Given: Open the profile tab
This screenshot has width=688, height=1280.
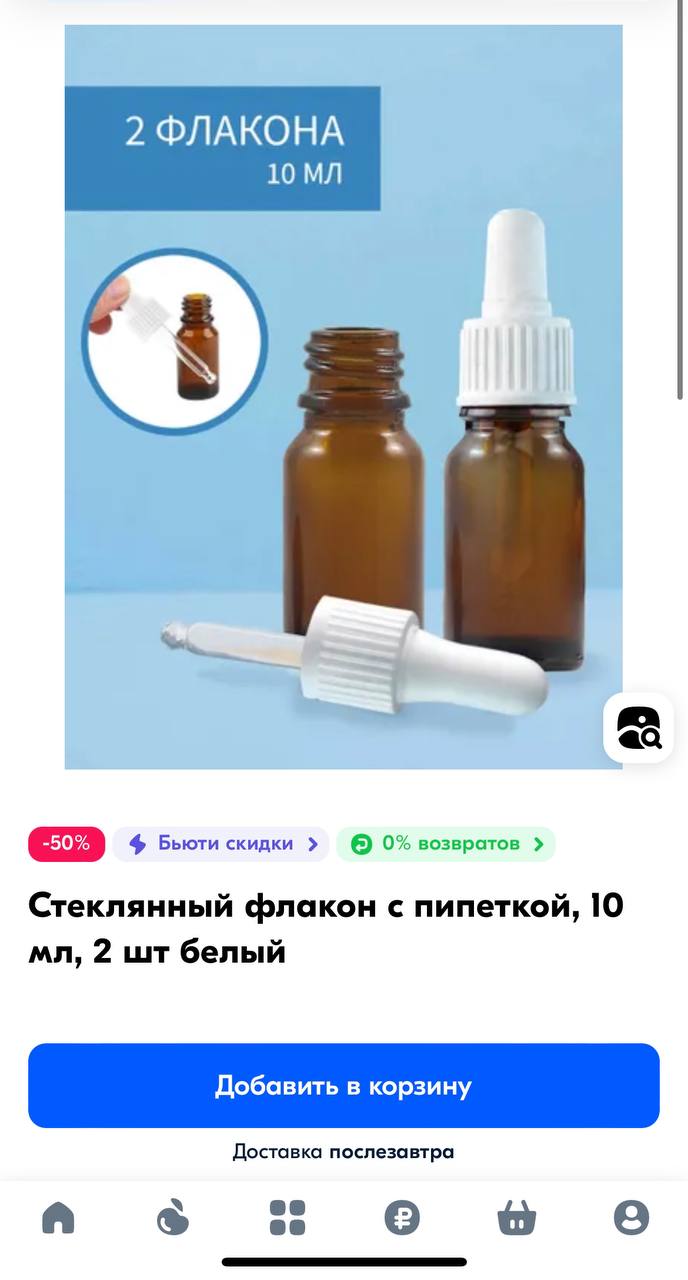Looking at the screenshot, I should (631, 1218).
